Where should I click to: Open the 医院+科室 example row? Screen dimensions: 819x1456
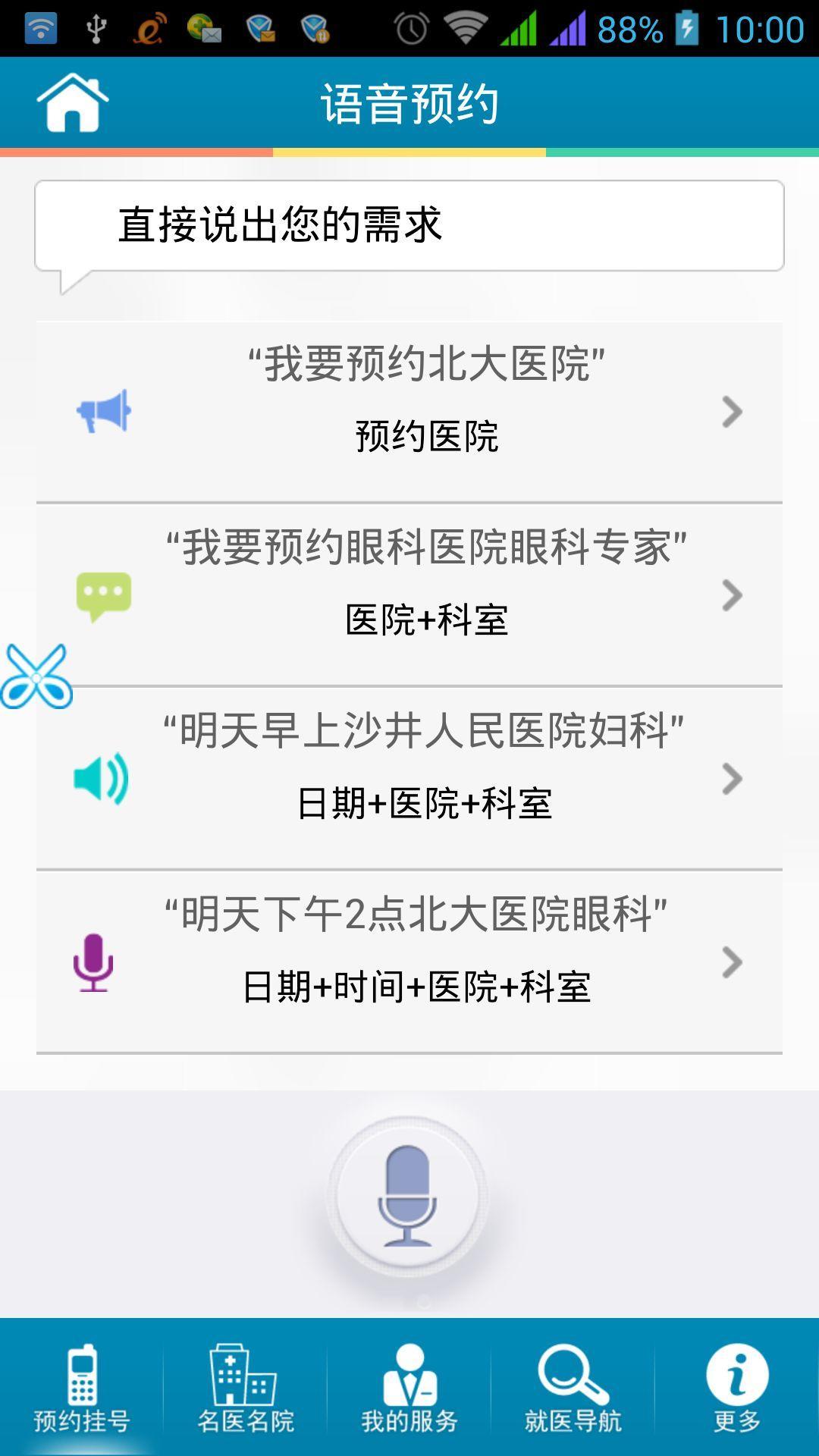point(409,595)
